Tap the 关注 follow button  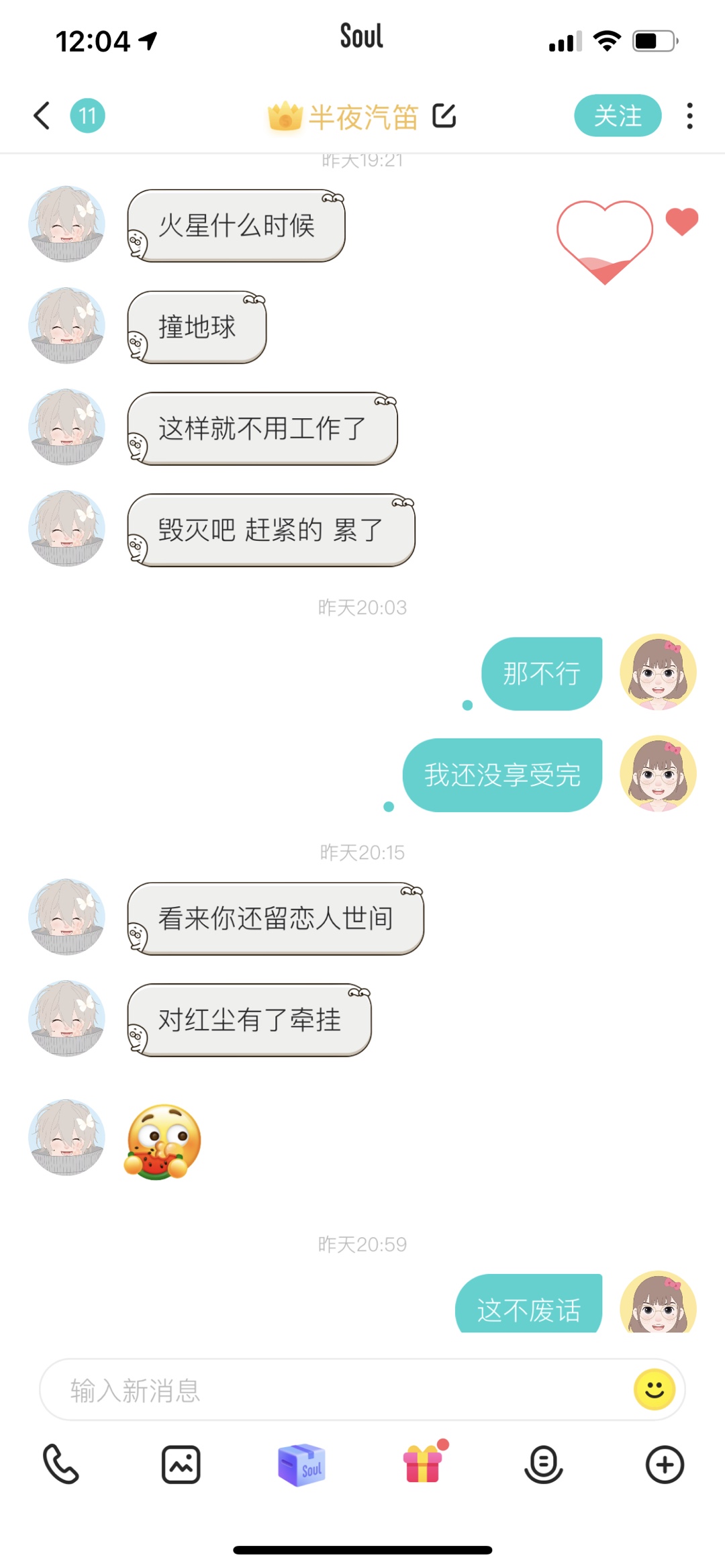(617, 115)
